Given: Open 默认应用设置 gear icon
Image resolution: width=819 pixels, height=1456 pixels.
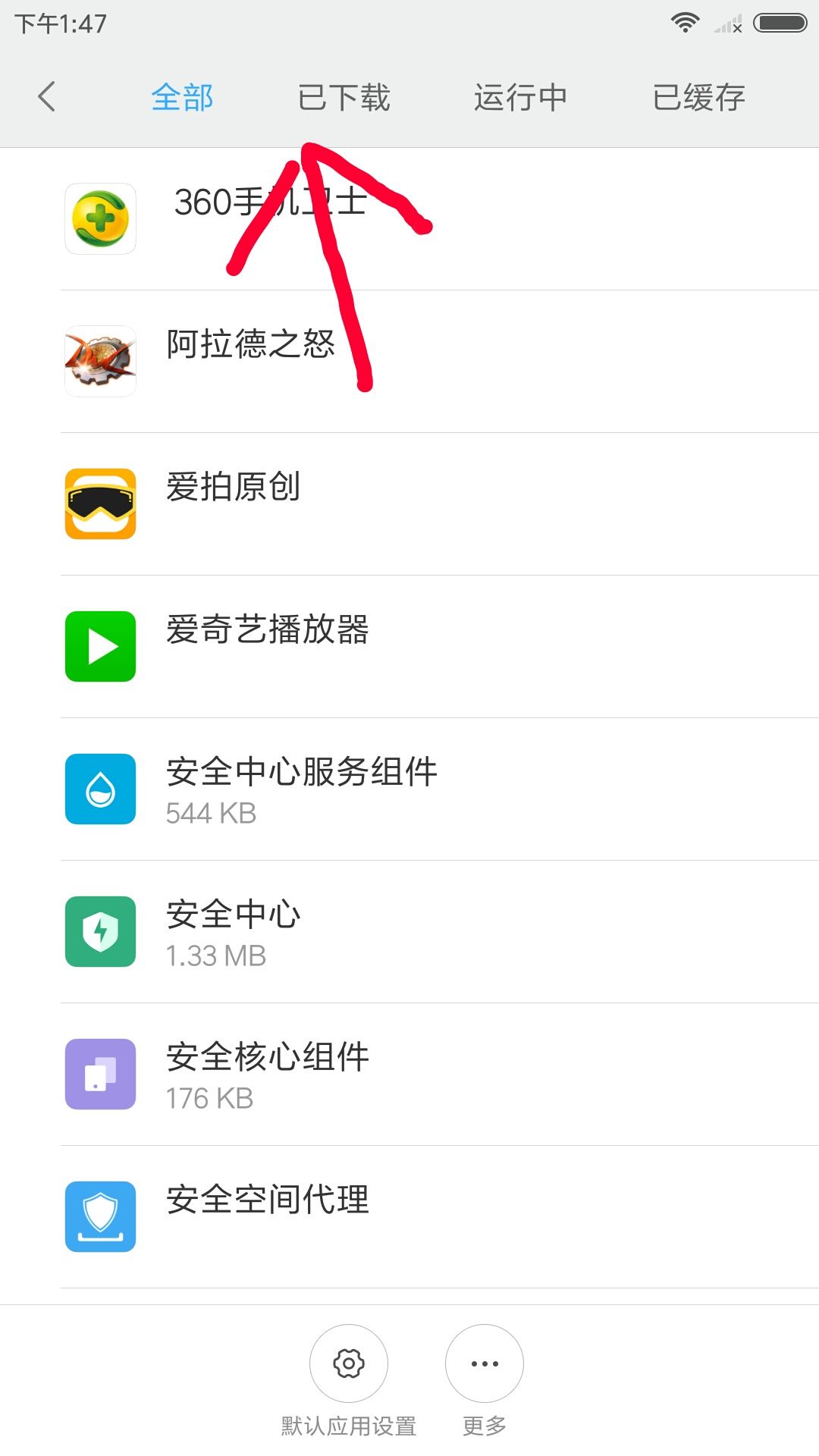Looking at the screenshot, I should click(348, 1363).
